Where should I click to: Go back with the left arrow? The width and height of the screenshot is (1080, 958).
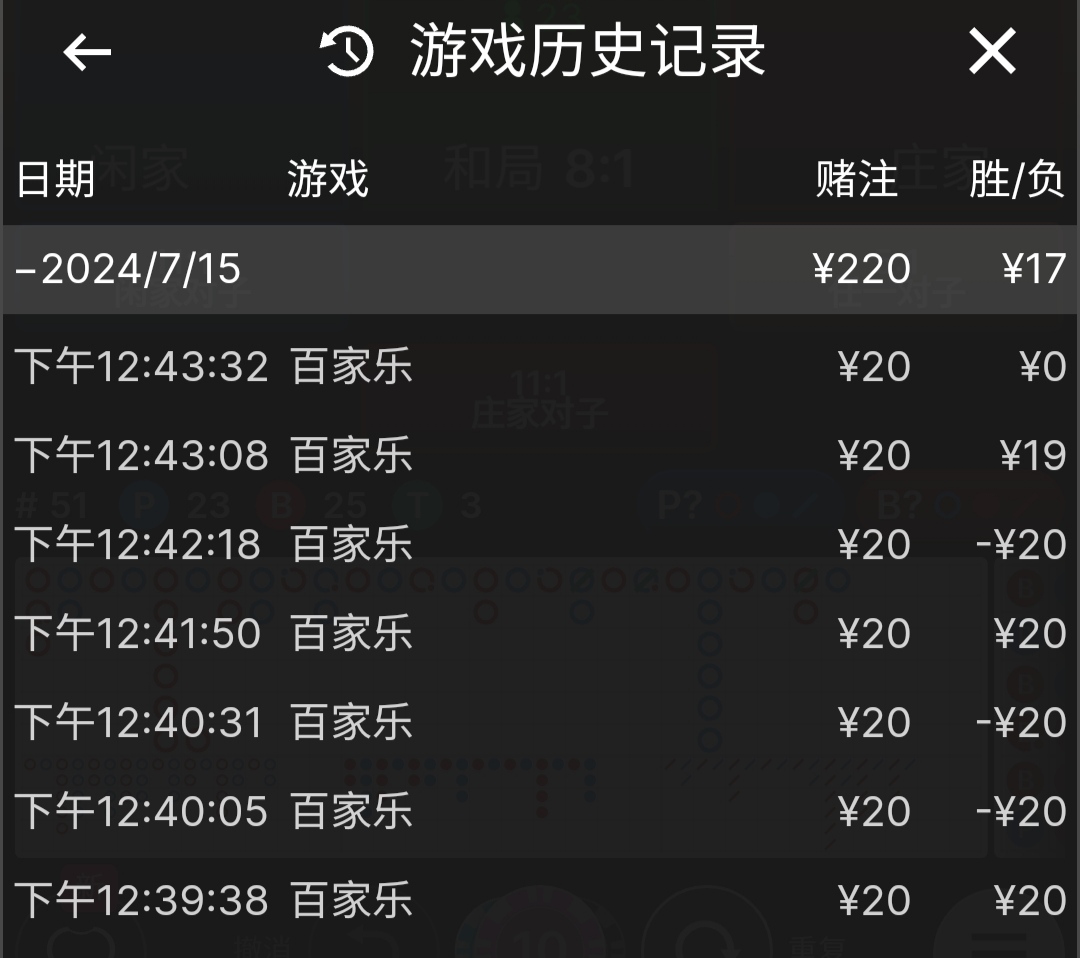[87, 52]
